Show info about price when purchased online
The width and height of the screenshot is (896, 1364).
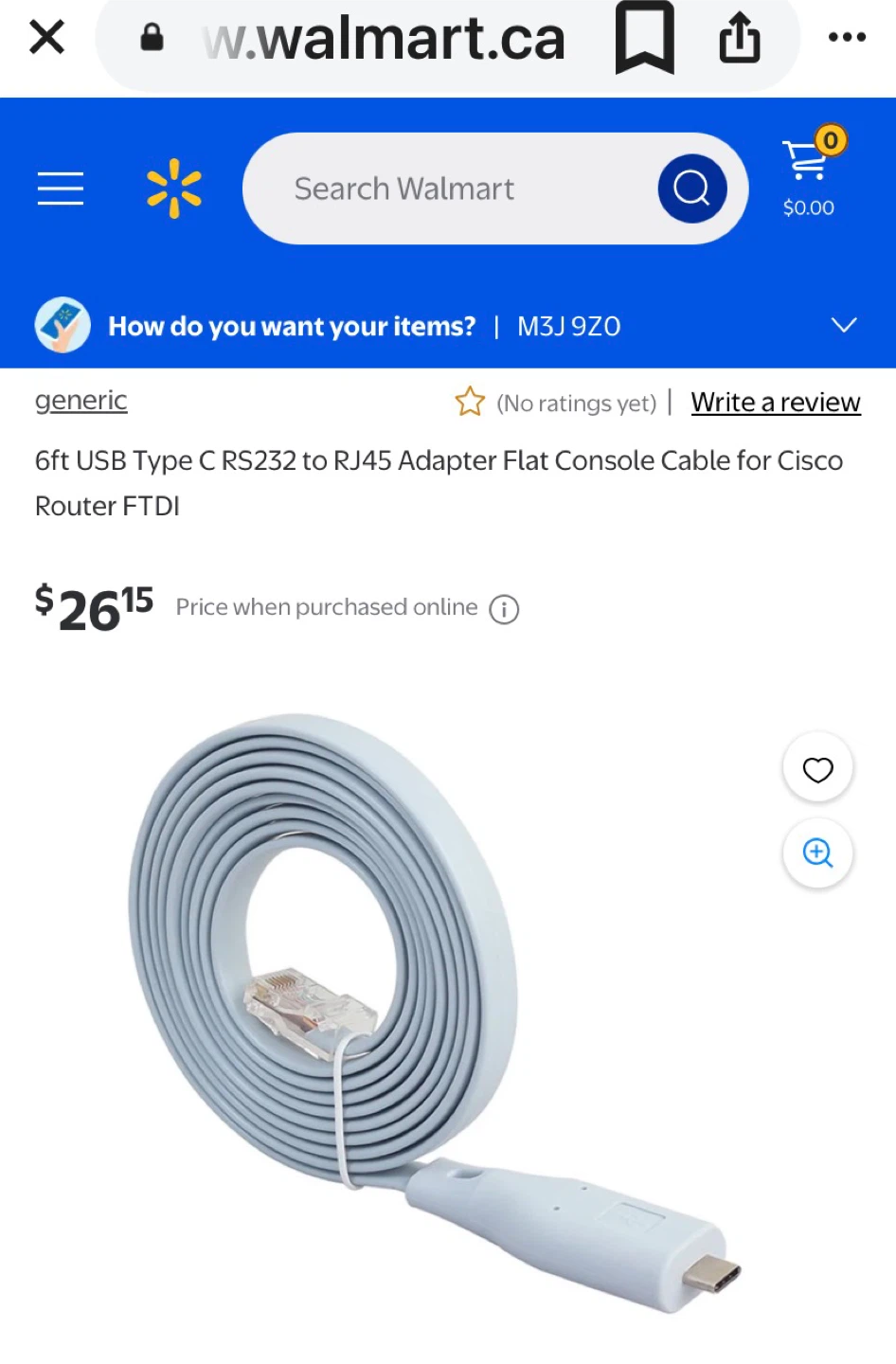(504, 609)
